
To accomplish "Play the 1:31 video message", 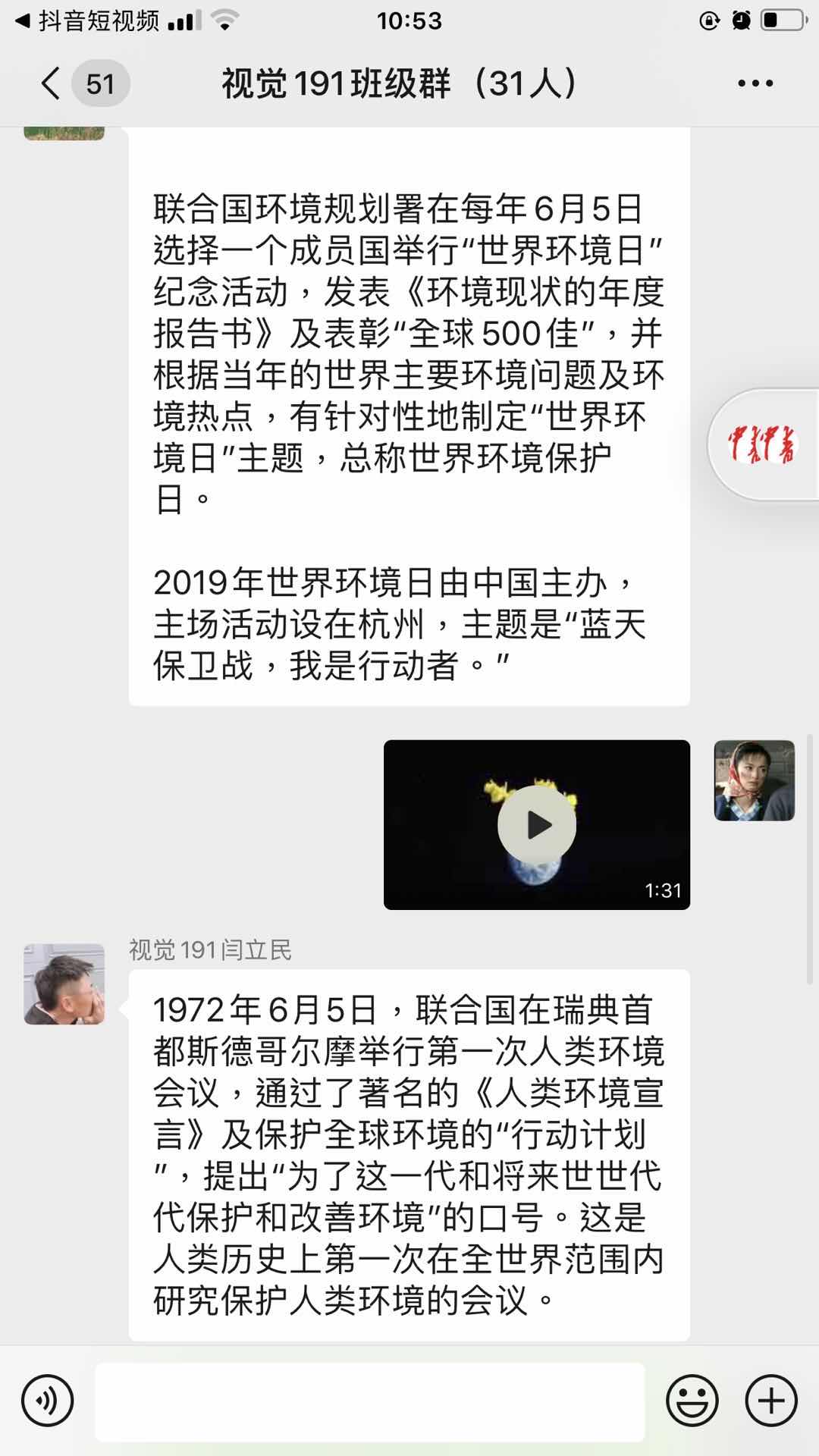I will (537, 824).
